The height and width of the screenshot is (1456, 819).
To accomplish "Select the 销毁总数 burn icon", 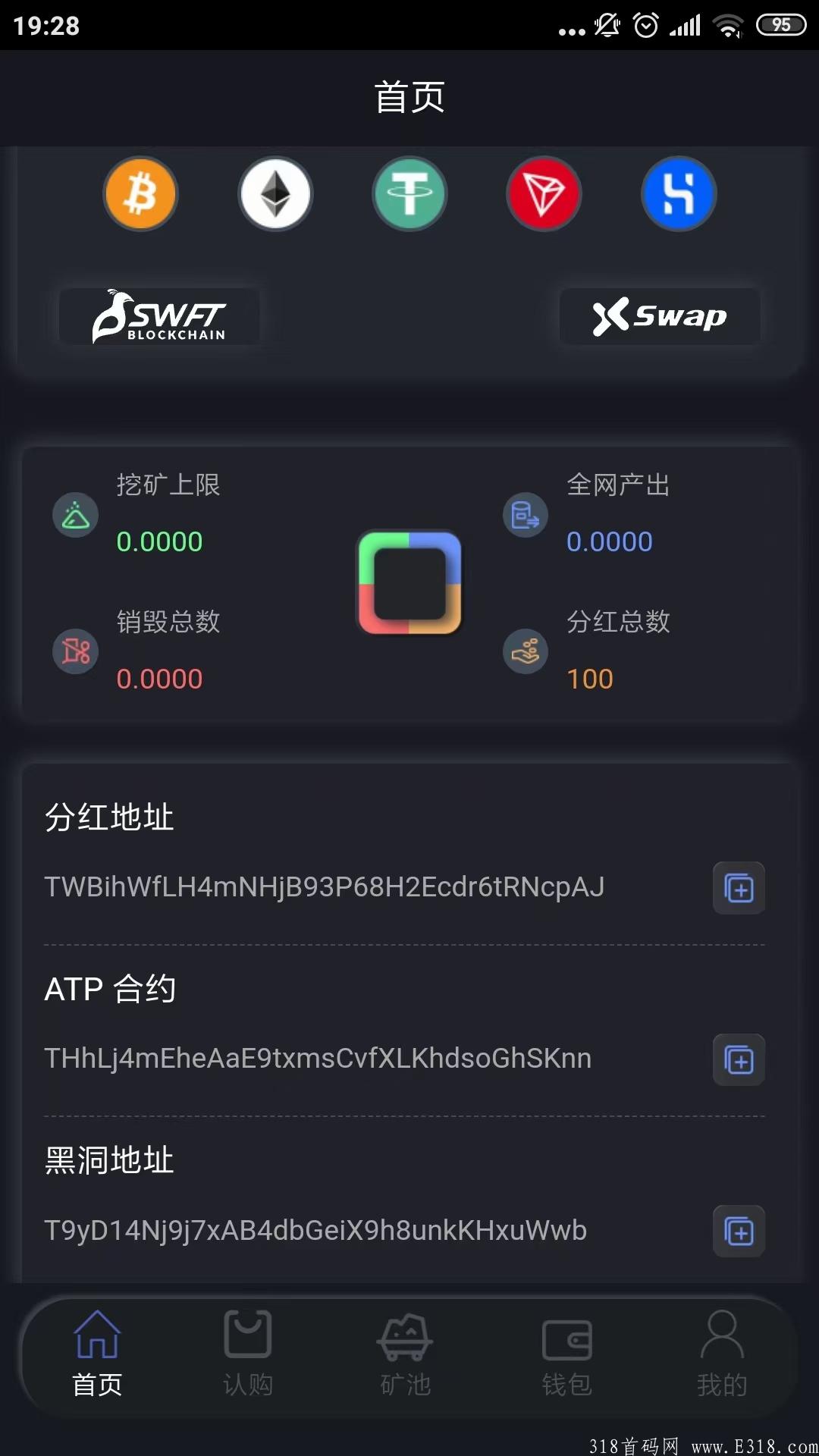I will 75,651.
